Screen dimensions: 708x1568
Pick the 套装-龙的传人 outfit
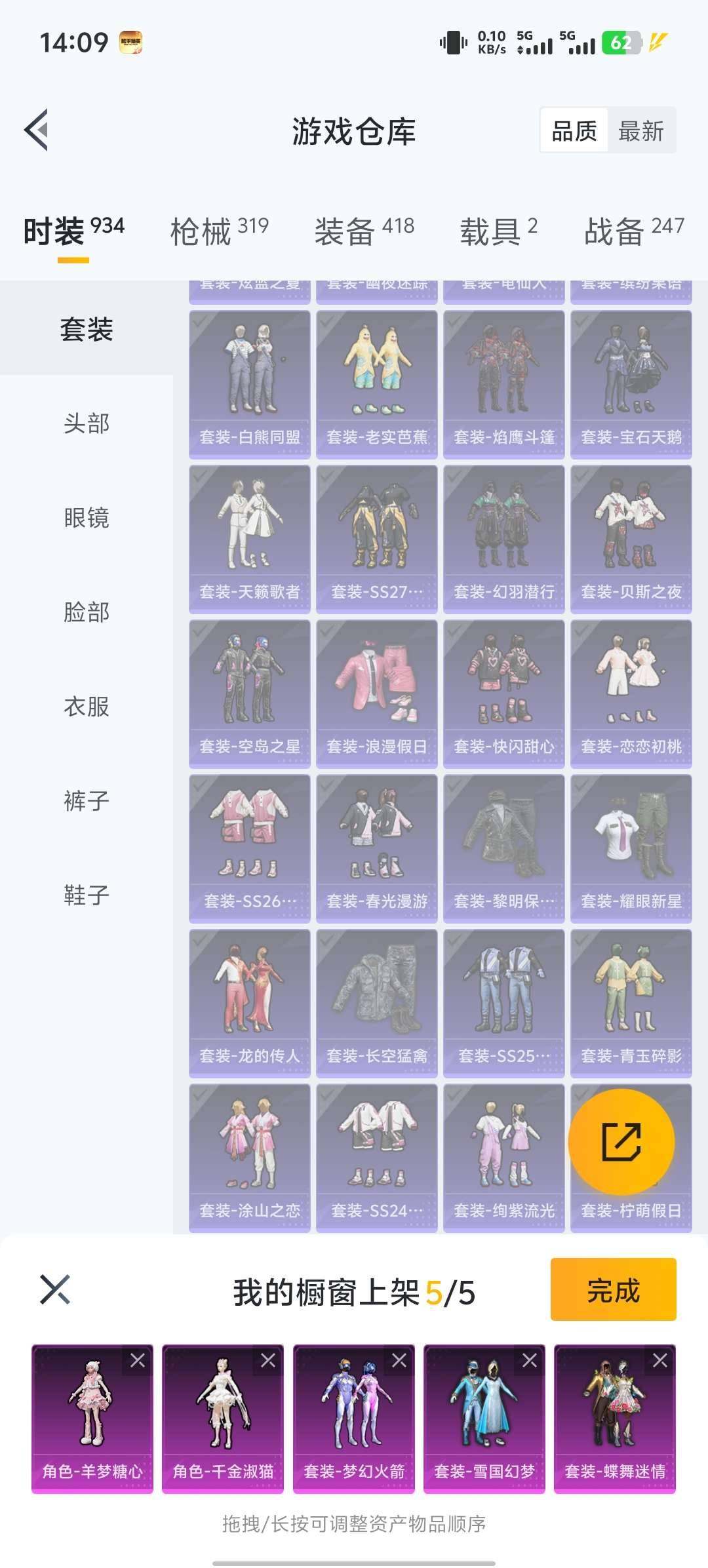(250, 1003)
